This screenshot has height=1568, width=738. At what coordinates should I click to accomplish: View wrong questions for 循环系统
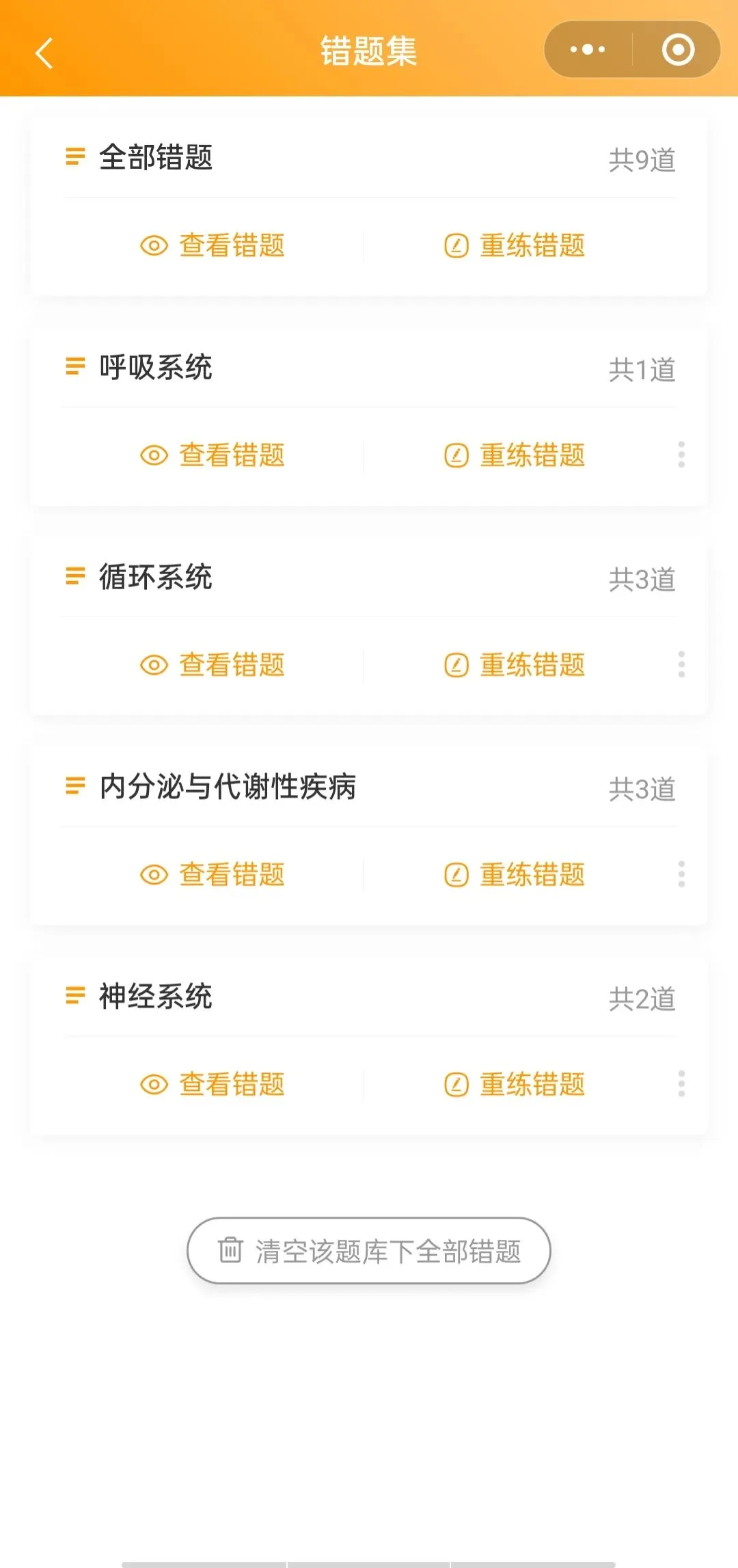pos(213,665)
